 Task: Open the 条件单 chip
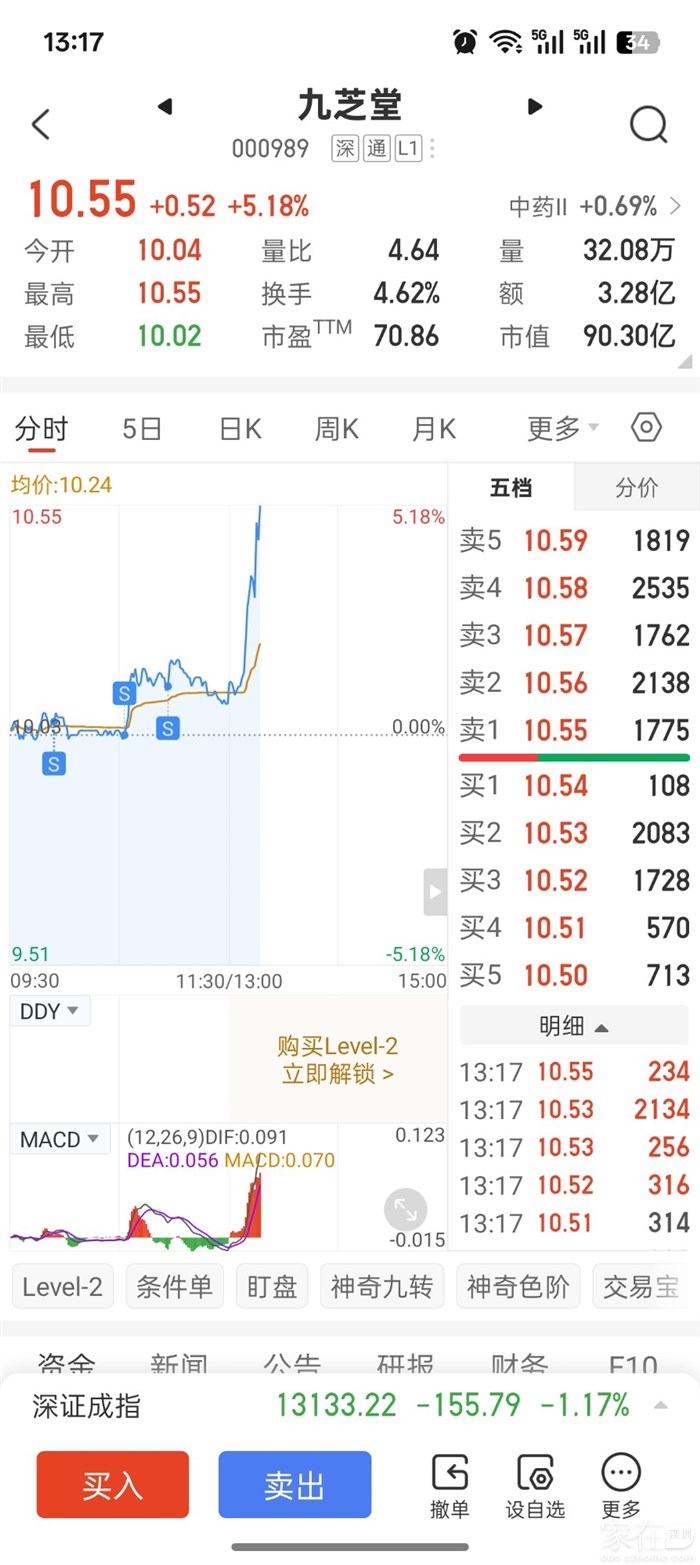(x=175, y=1286)
